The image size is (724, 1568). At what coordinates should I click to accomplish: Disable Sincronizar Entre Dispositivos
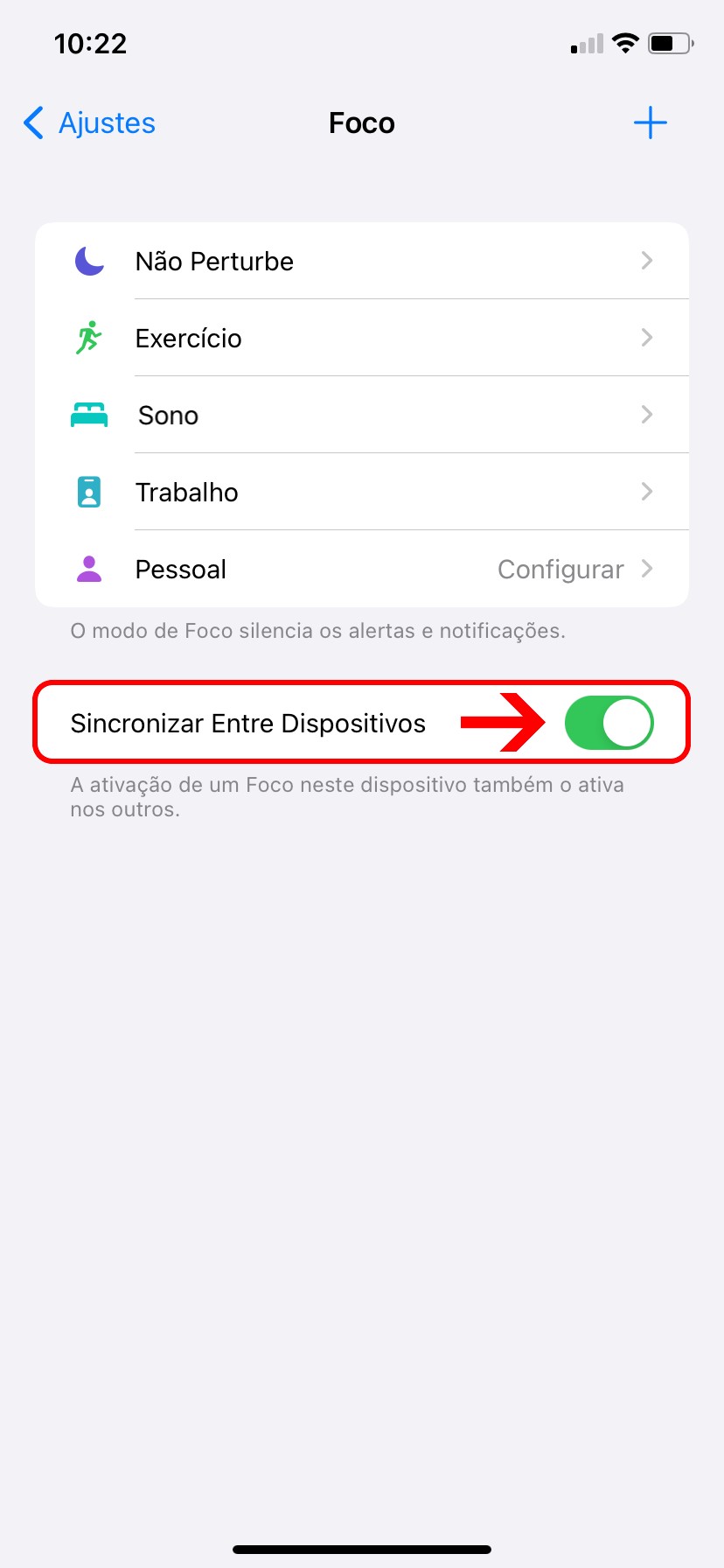pyautogui.click(x=609, y=723)
